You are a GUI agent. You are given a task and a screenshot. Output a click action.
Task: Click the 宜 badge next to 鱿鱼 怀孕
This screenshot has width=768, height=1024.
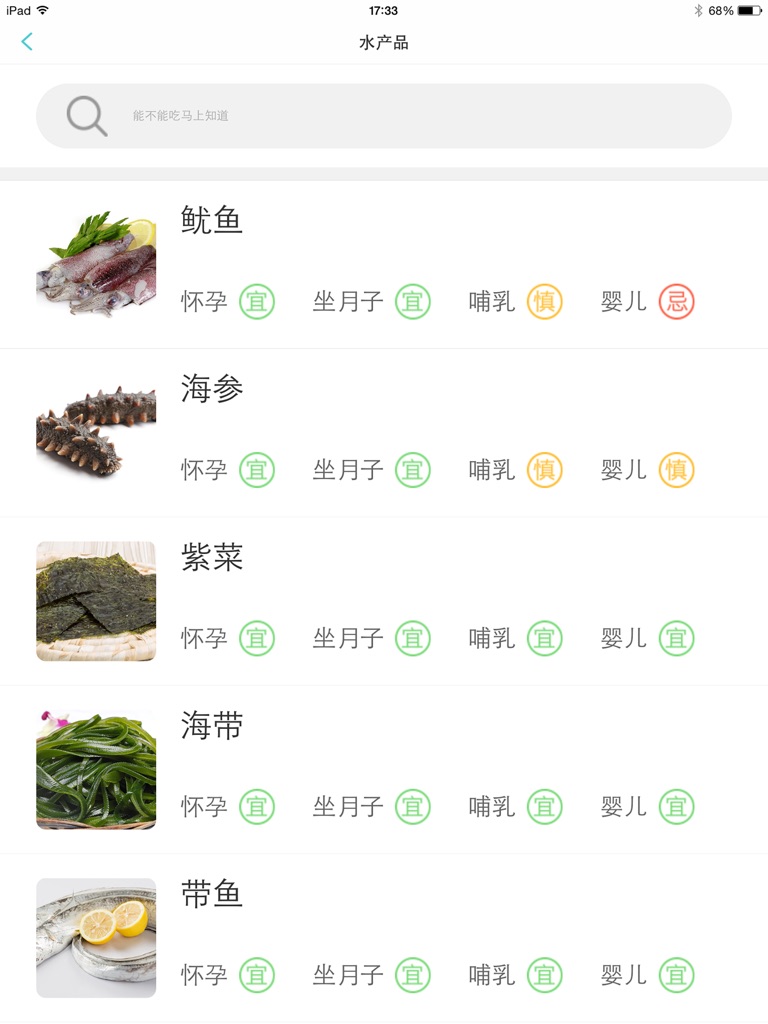coord(257,301)
